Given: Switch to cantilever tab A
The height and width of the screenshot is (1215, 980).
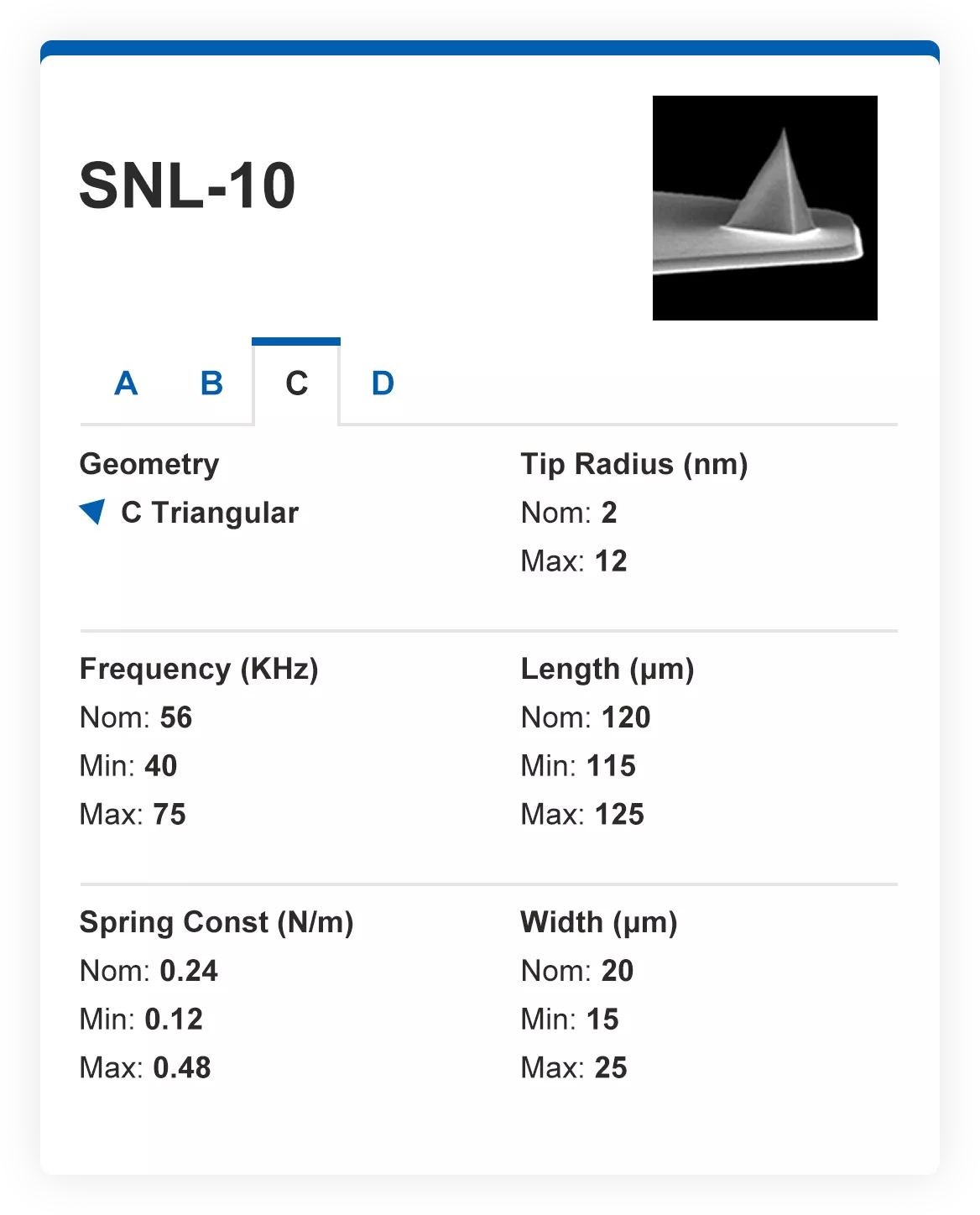Looking at the screenshot, I should pos(126,383).
